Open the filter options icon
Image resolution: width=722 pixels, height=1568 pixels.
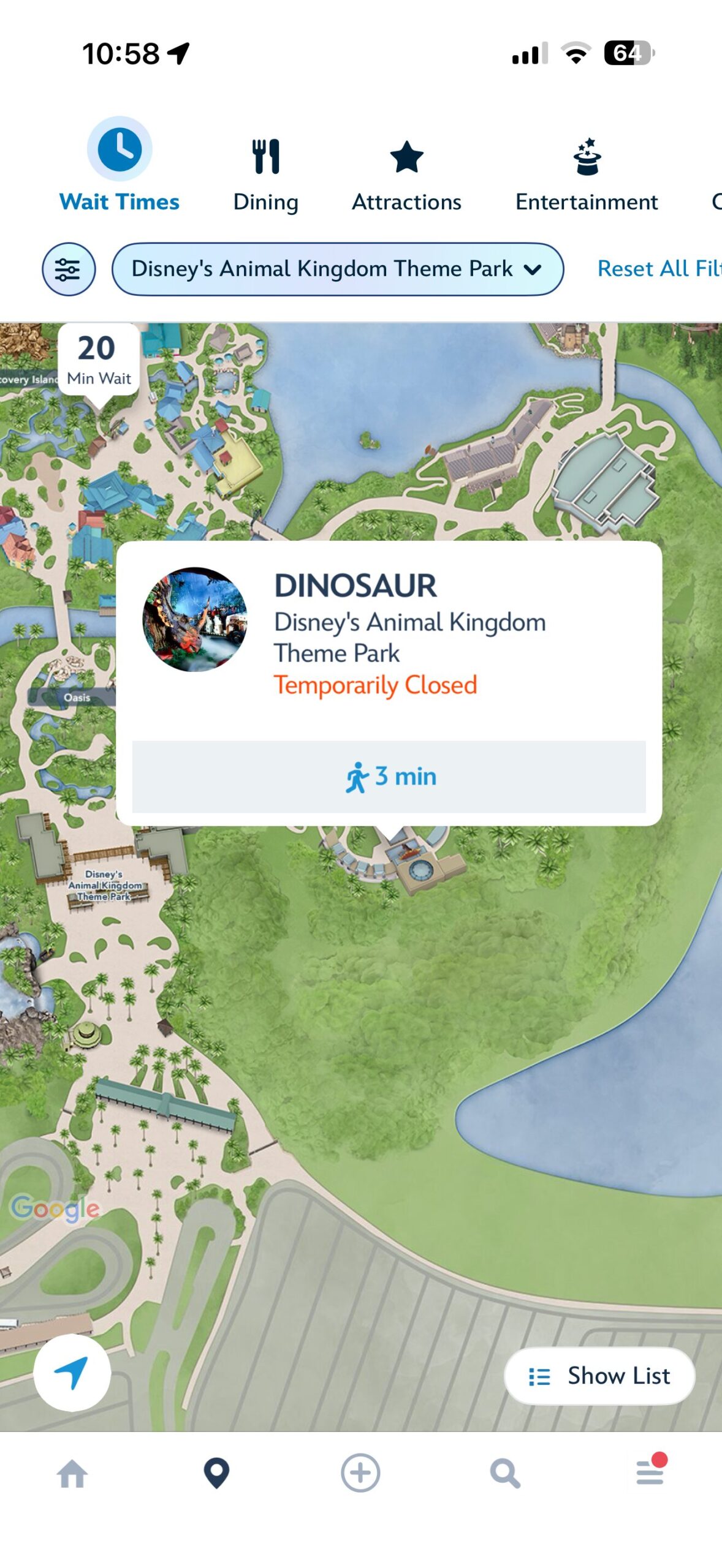[68, 269]
